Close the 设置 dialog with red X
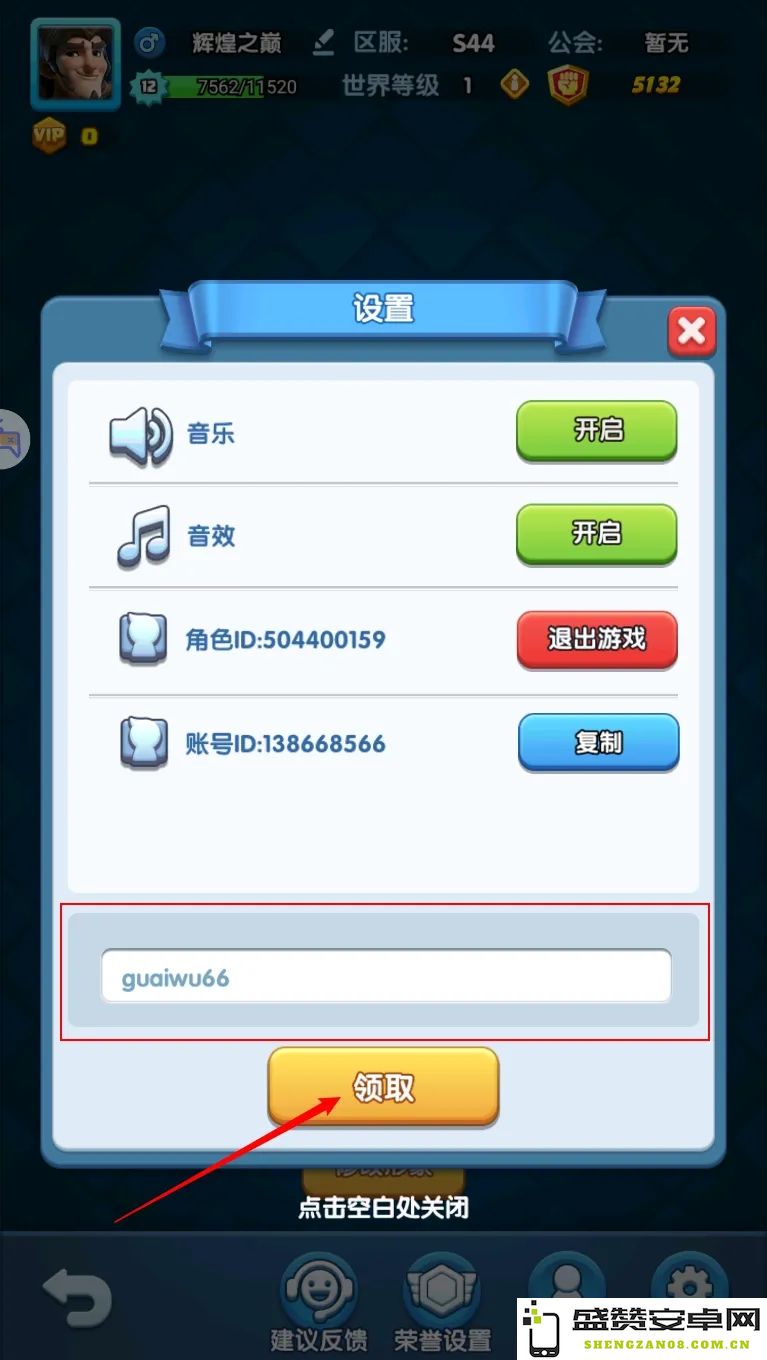Image resolution: width=767 pixels, height=1360 pixels. click(x=691, y=332)
